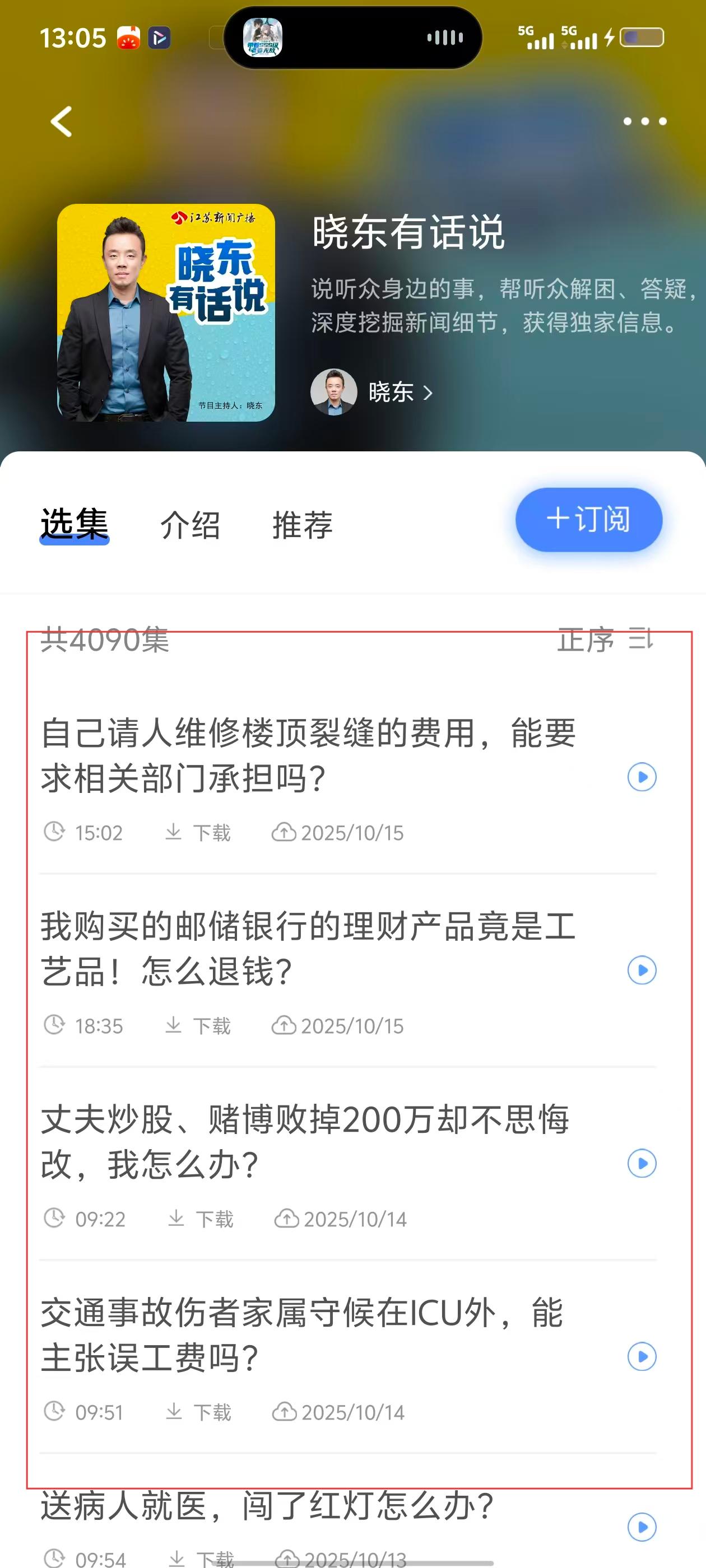Open episode 交通事故伤者家属守候在ICU外
This screenshot has height=1568, width=706.
[x=301, y=1334]
